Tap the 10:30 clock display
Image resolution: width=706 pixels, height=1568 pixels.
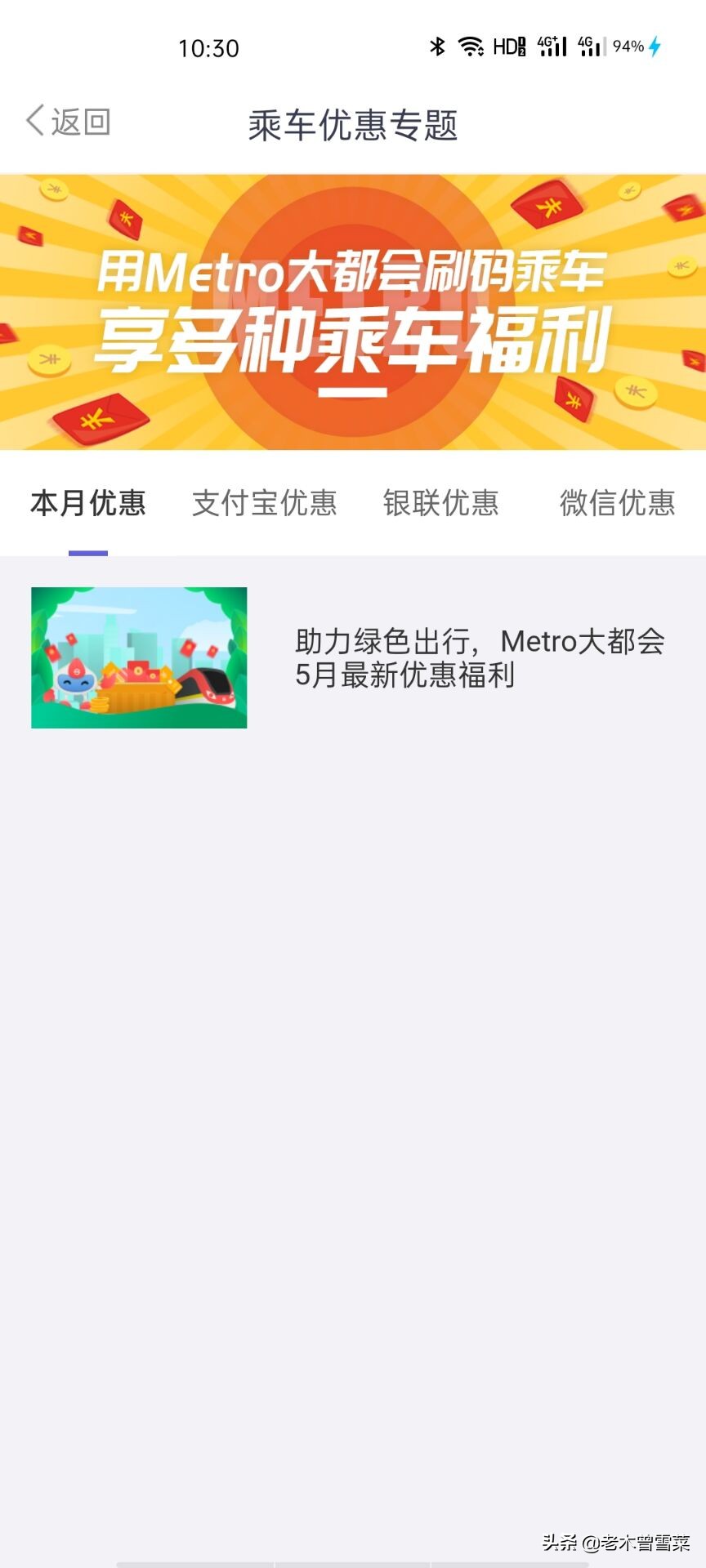(208, 49)
